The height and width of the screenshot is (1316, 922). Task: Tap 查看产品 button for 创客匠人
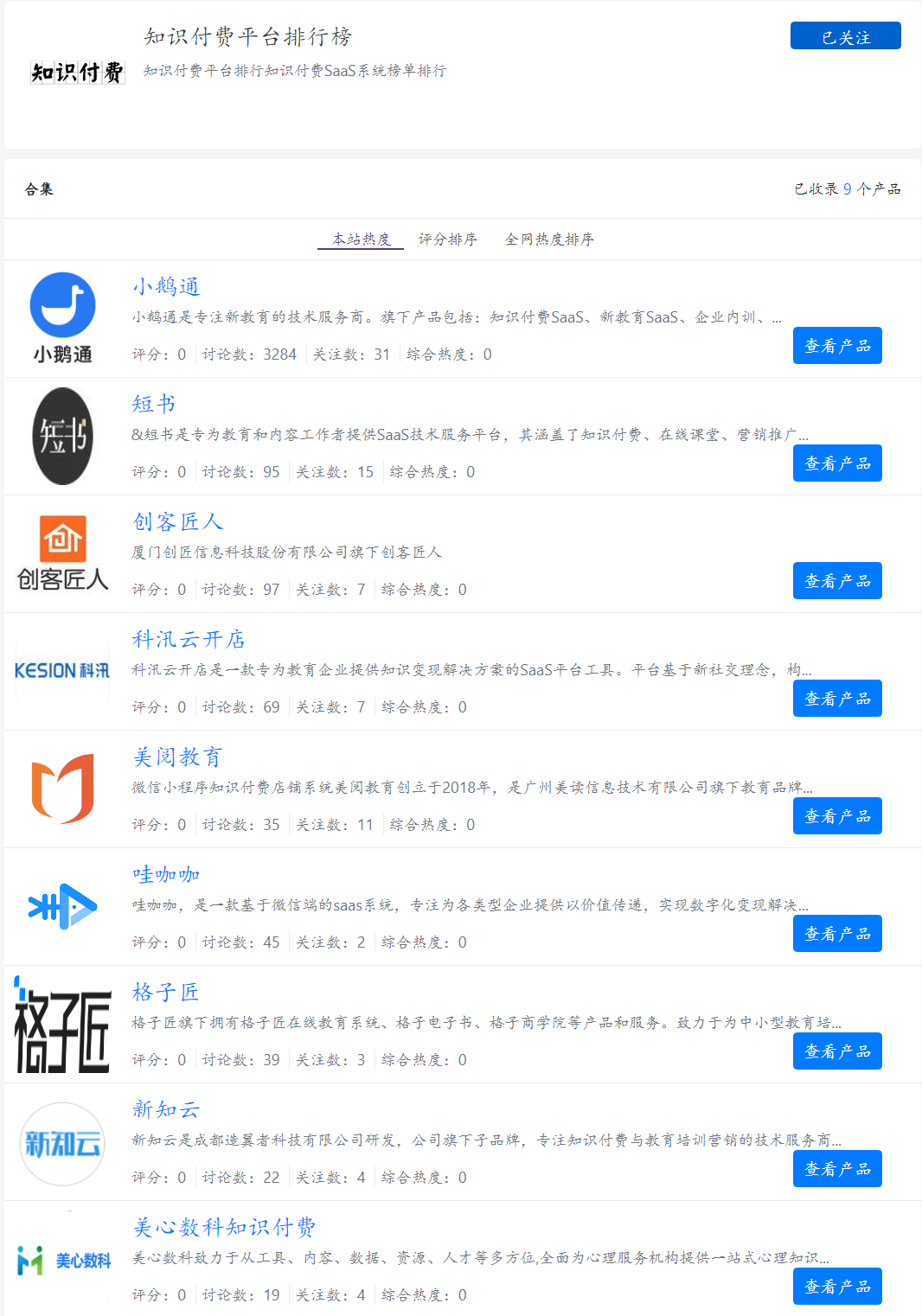tap(836, 581)
